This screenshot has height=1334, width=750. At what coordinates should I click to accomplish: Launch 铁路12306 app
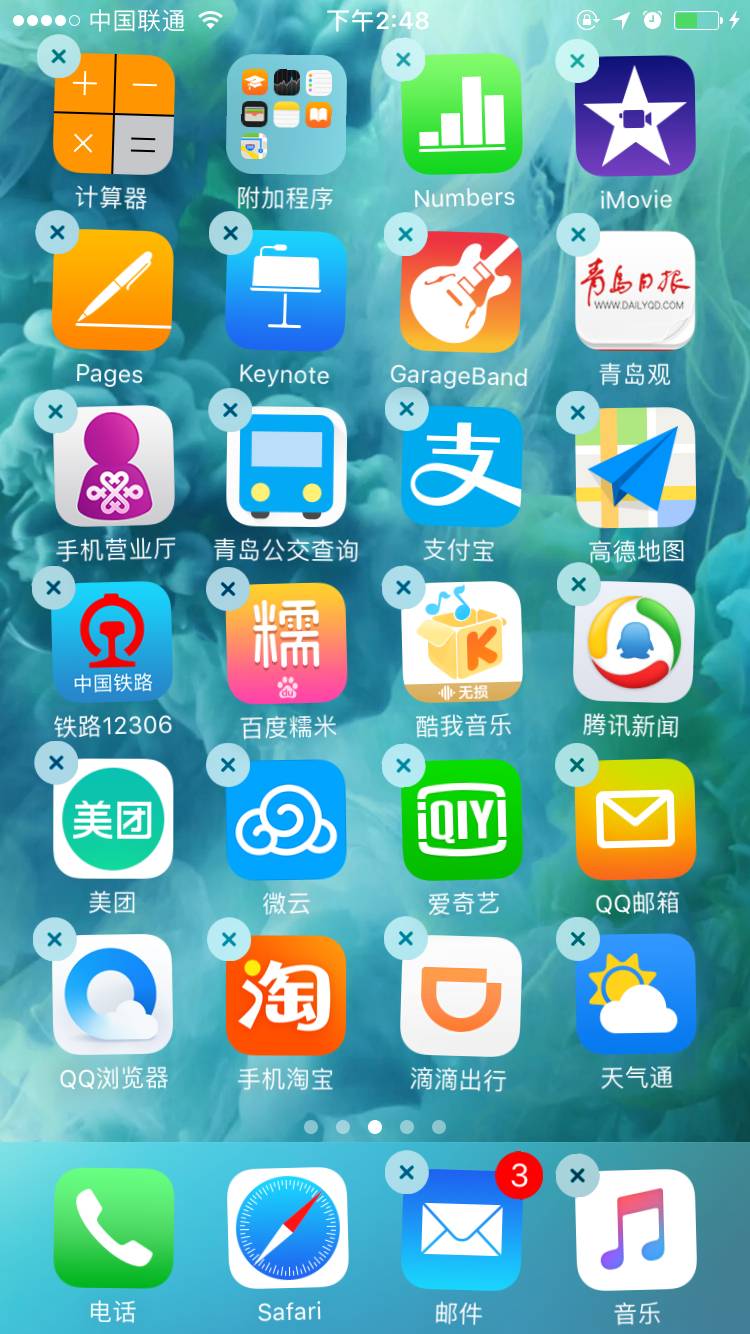(113, 642)
